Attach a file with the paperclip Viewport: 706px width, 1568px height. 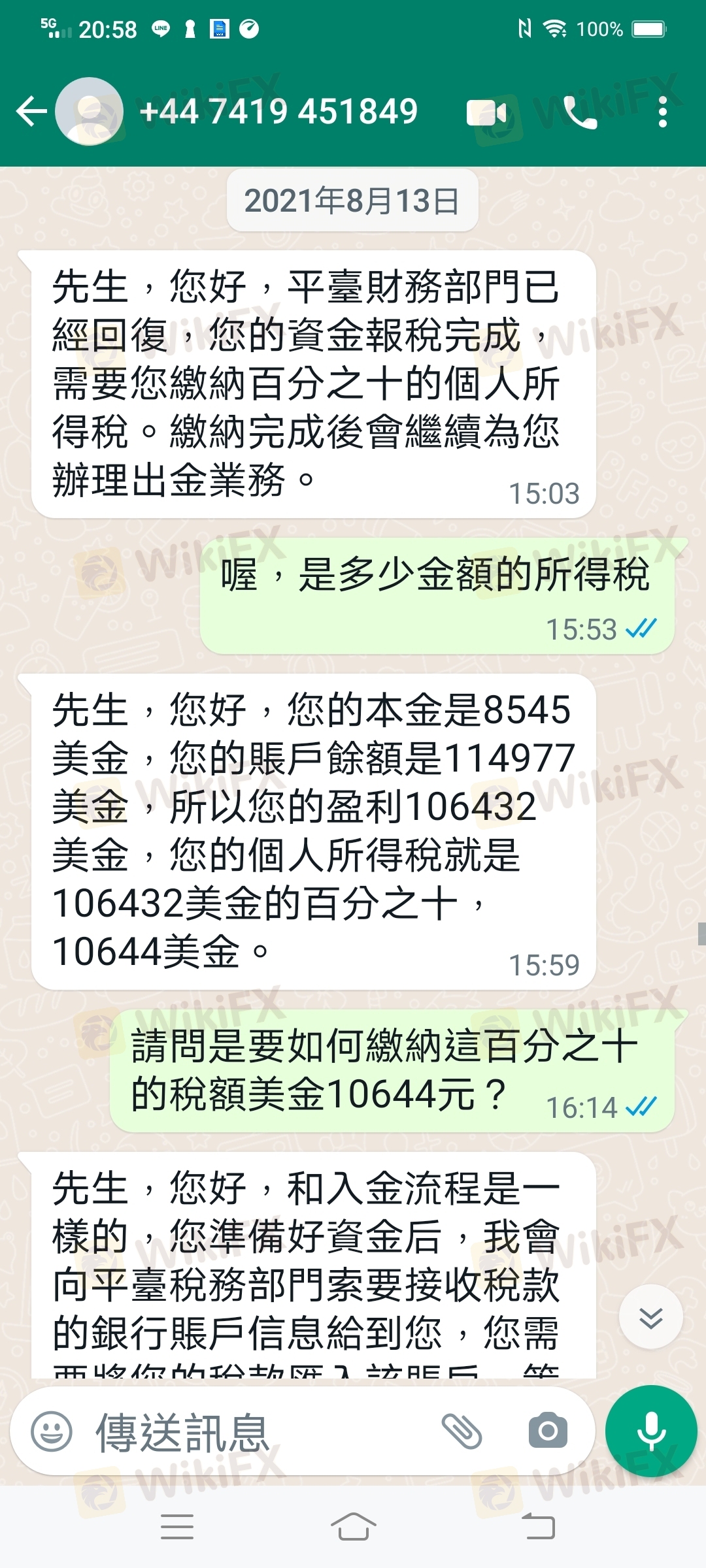[462, 1431]
